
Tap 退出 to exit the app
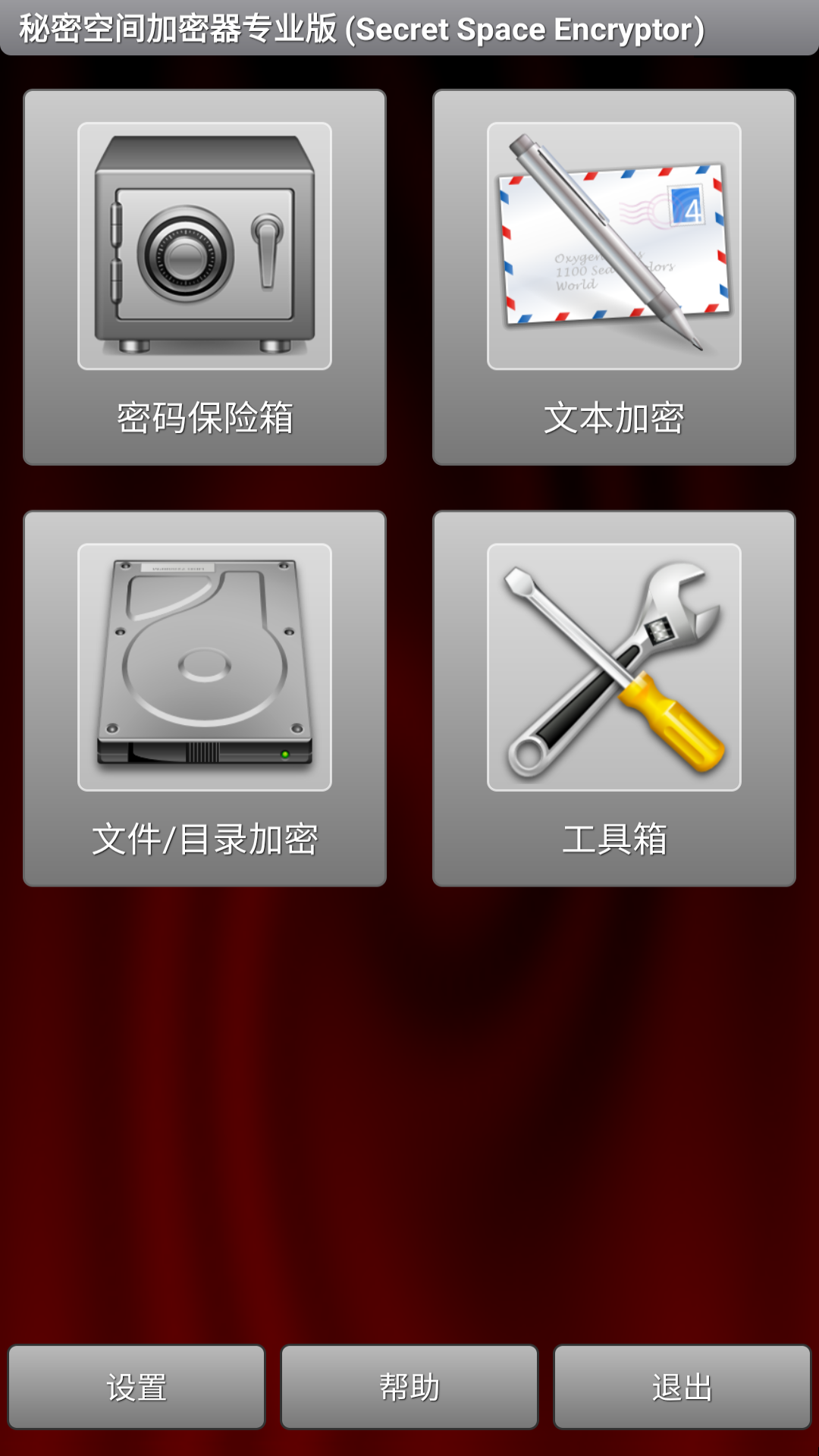[682, 1387]
